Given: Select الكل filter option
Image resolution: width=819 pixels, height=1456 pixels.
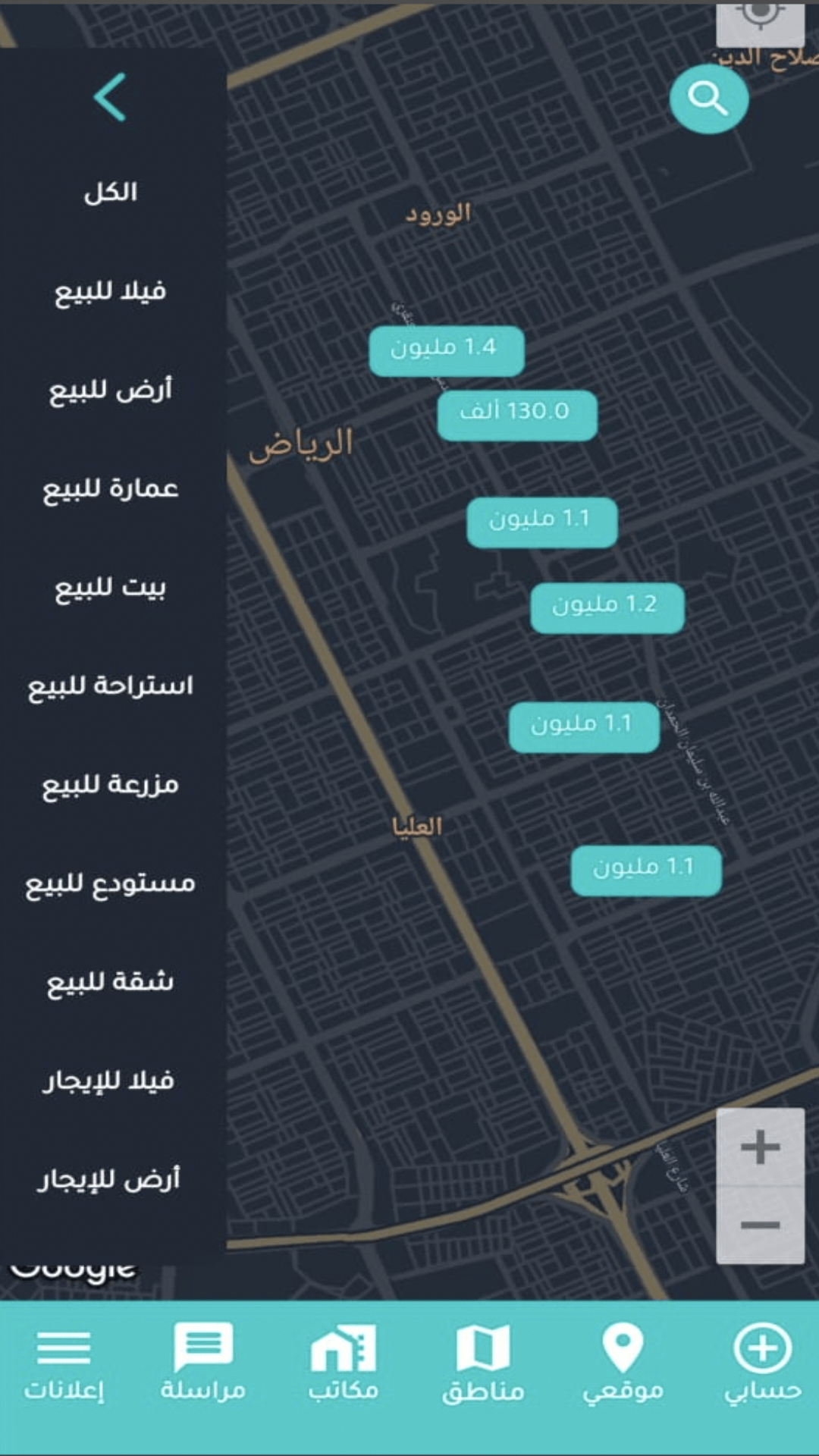Looking at the screenshot, I should 111,193.
